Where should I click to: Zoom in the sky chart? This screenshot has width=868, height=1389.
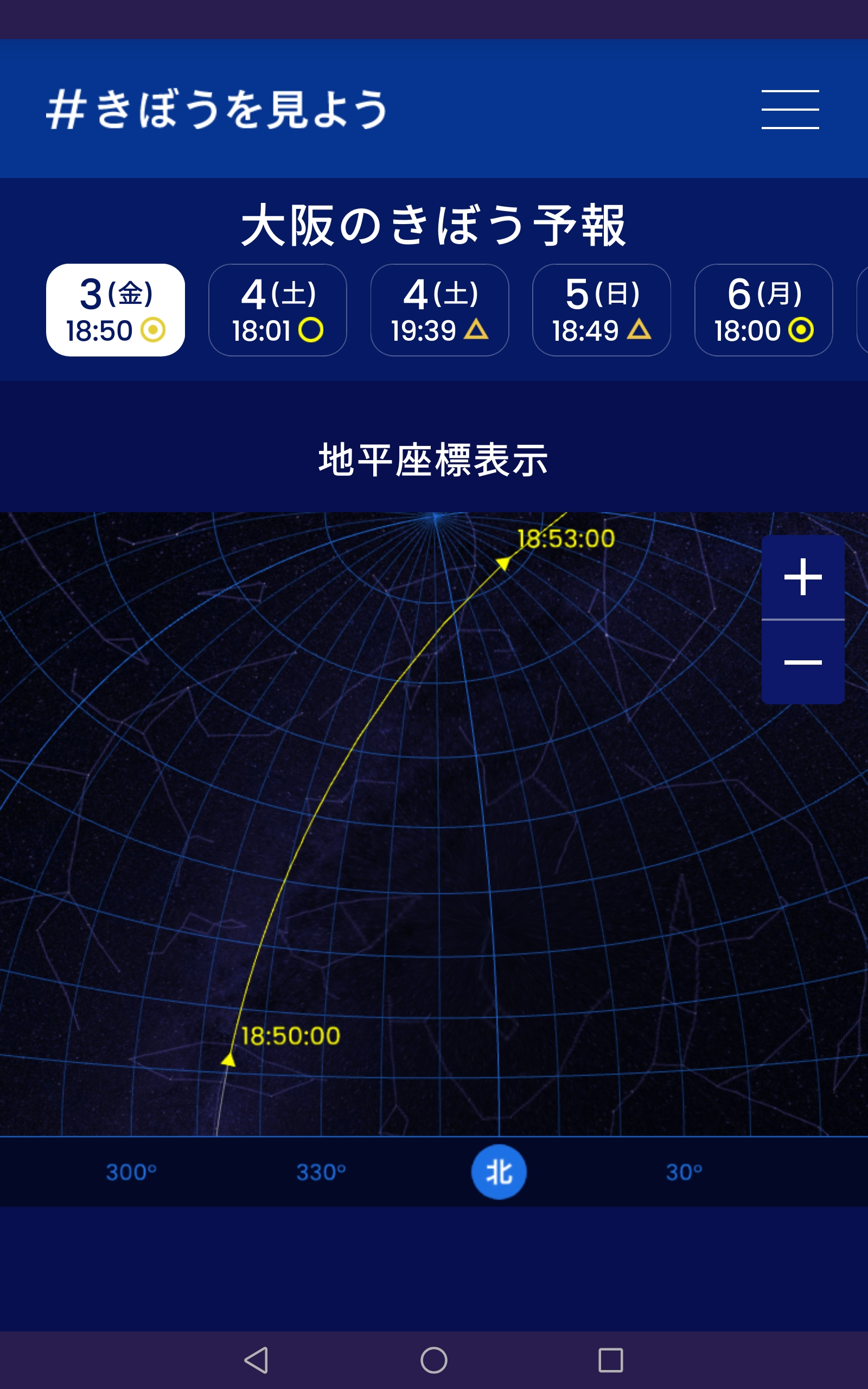click(802, 577)
